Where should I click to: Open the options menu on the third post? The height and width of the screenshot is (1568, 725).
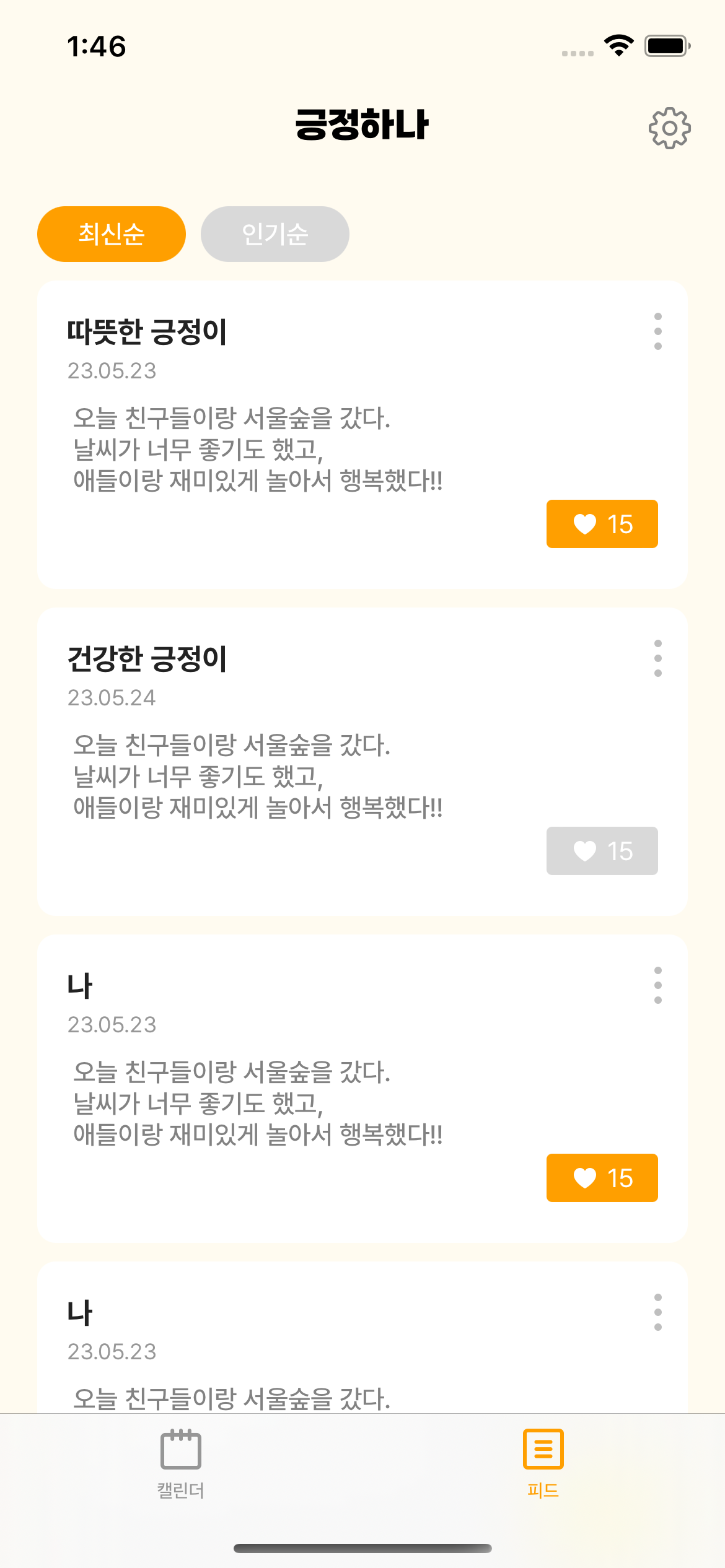(x=657, y=985)
